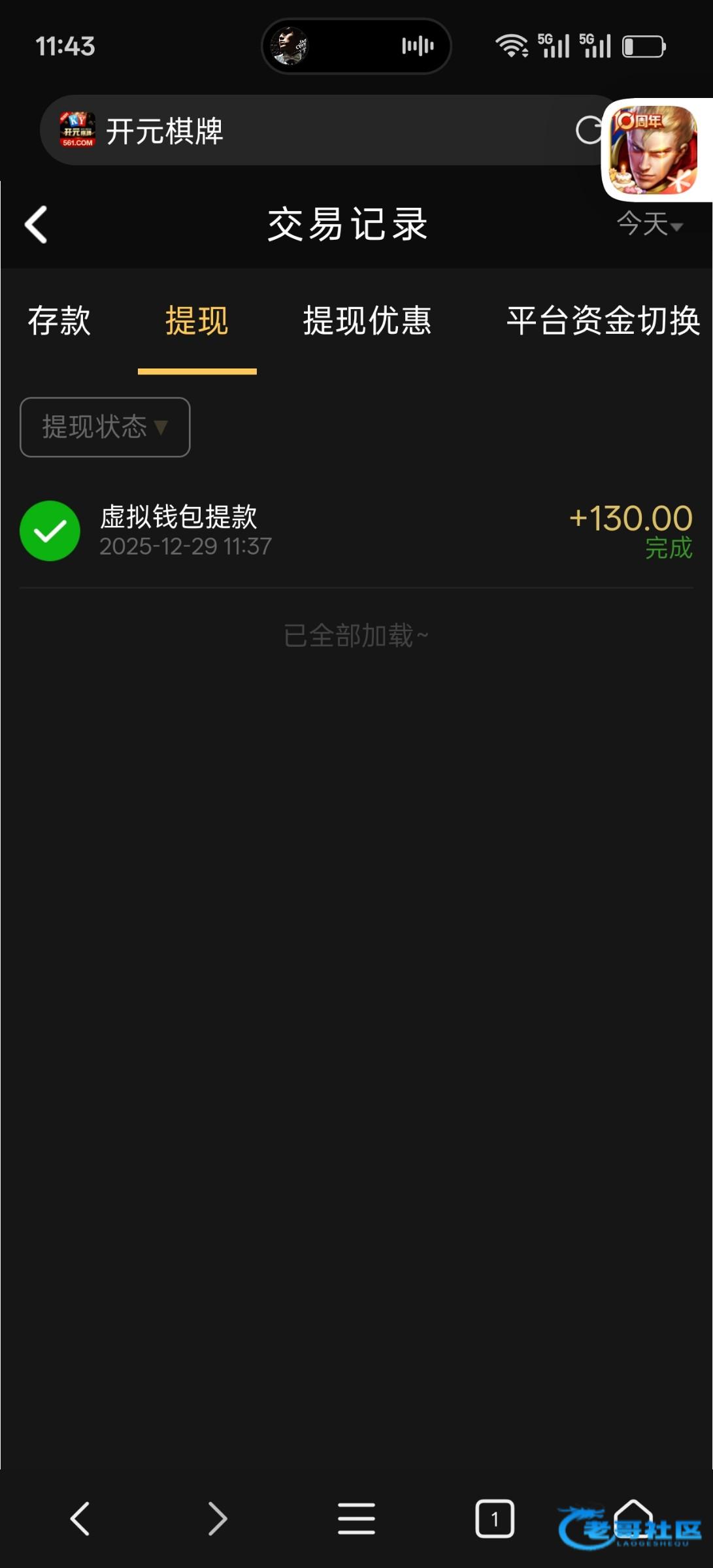Open the 虚拟钱包提款 transaction record

tap(356, 531)
